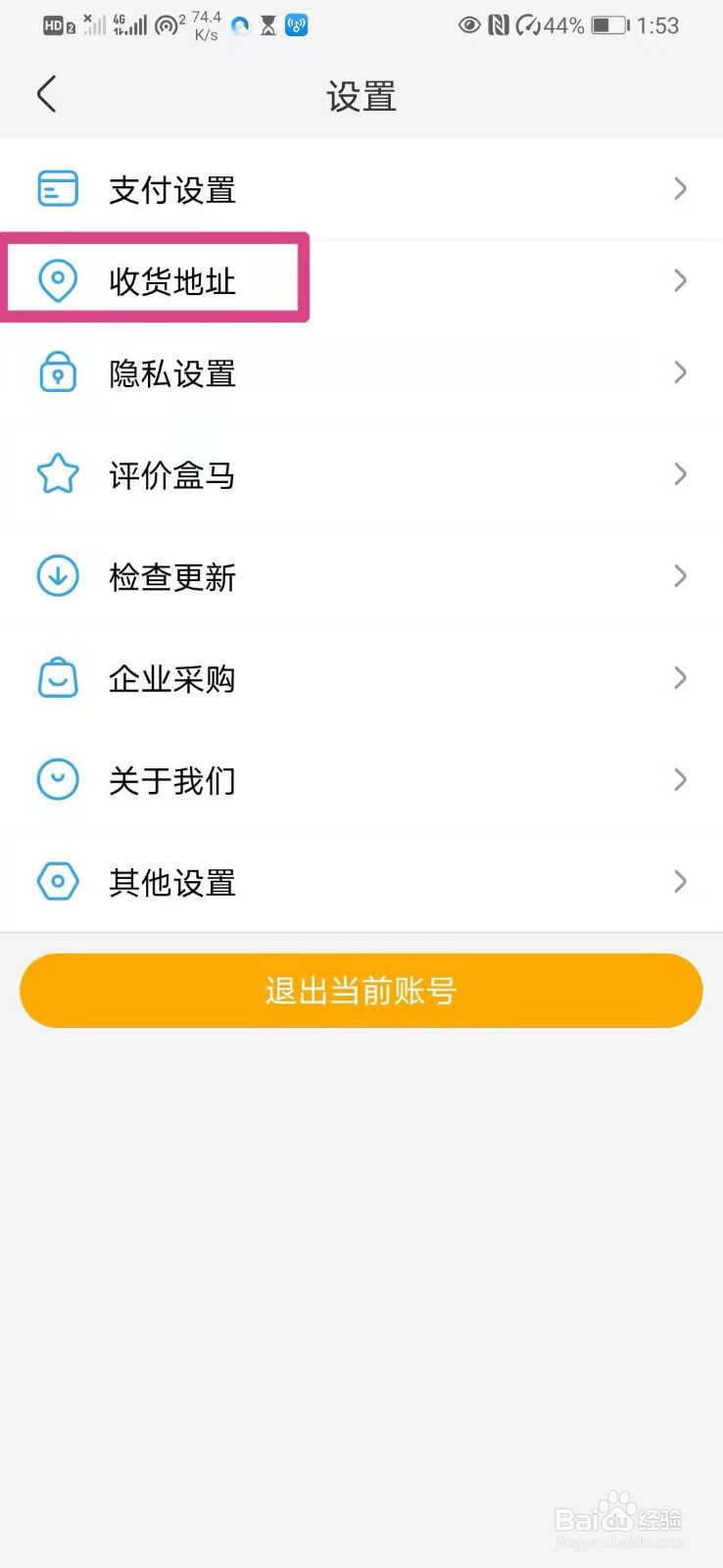Open 支付设置 payment settings
This screenshot has height=1568, width=723.
tap(361, 189)
